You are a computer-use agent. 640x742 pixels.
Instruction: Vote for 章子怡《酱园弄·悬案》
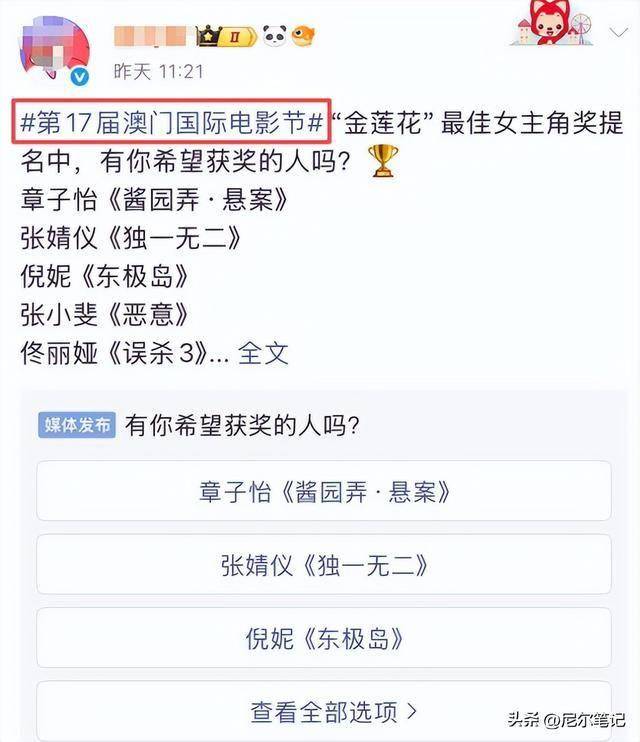click(323, 491)
